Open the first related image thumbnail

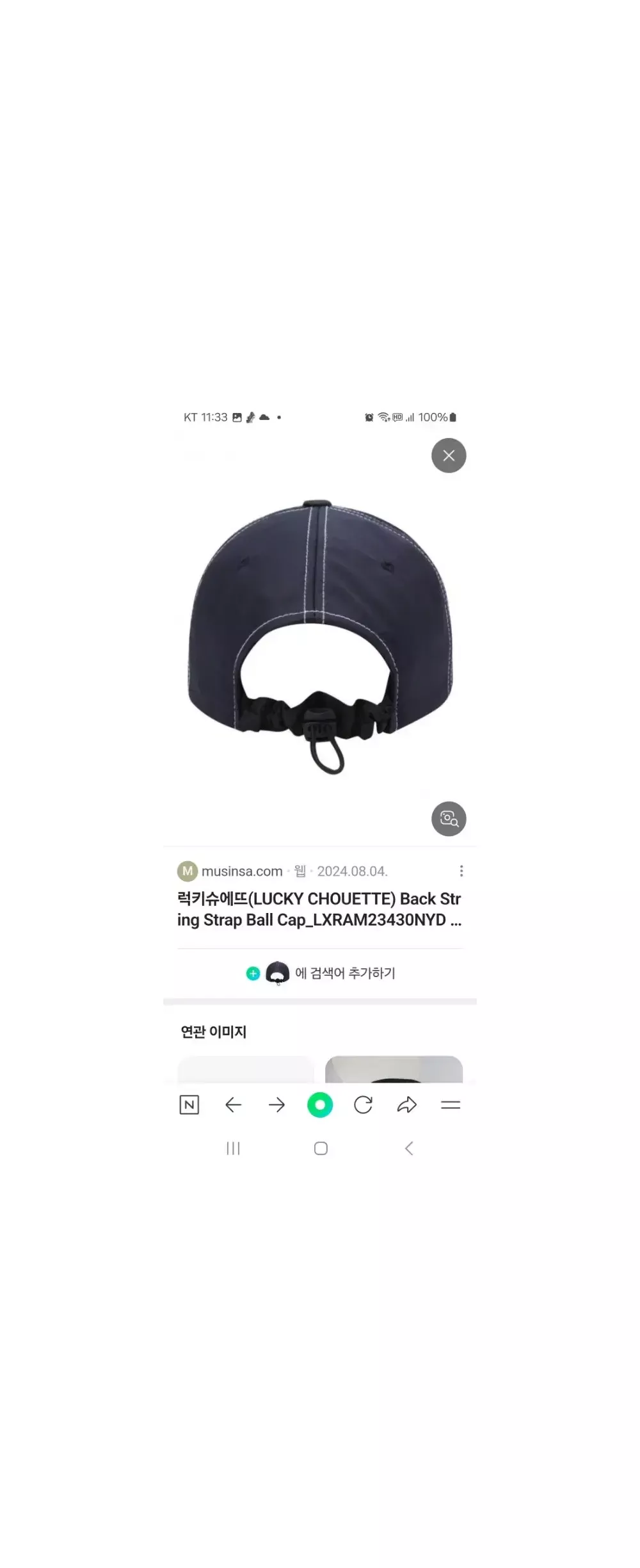[246, 1069]
